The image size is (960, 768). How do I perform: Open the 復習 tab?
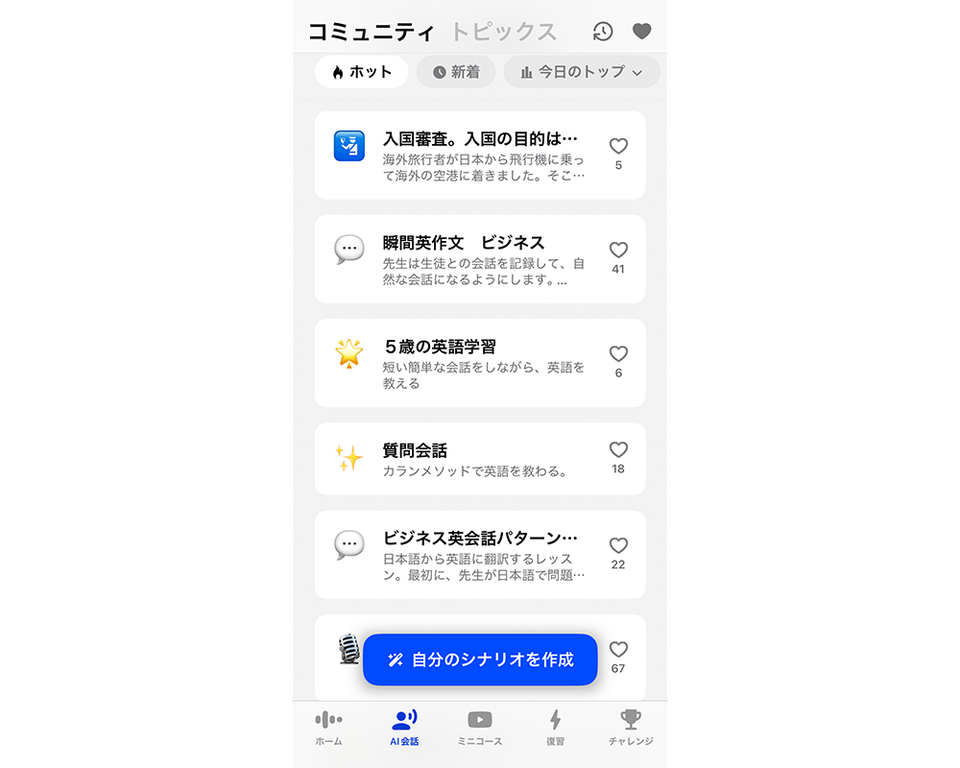pyautogui.click(x=555, y=727)
